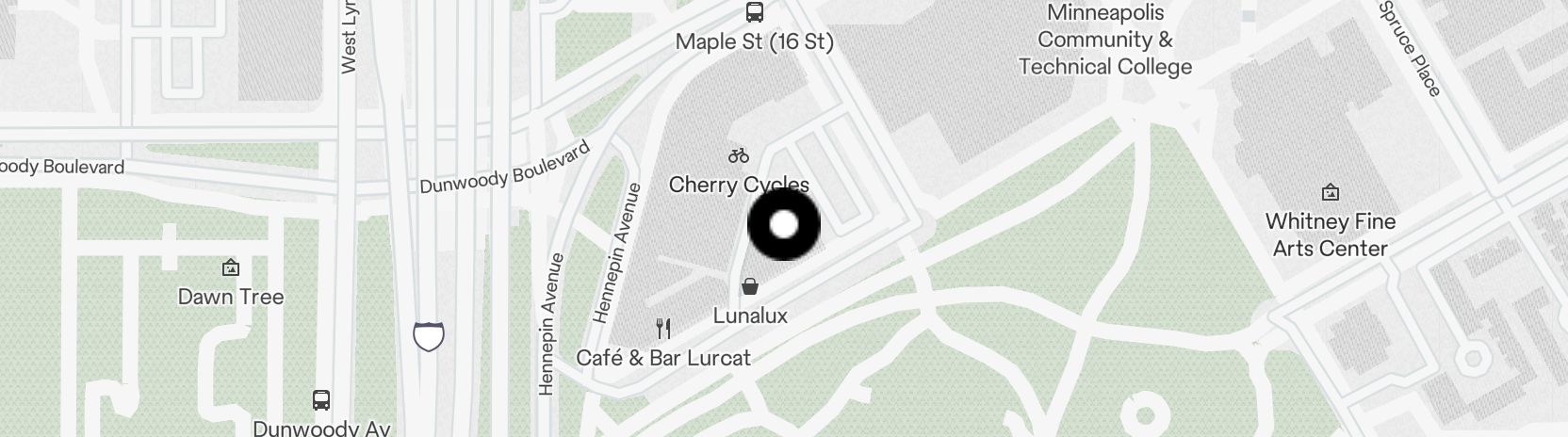Screen dimensions: 1568x437
Task: Tap the black location pin marker
Action: 783,224
